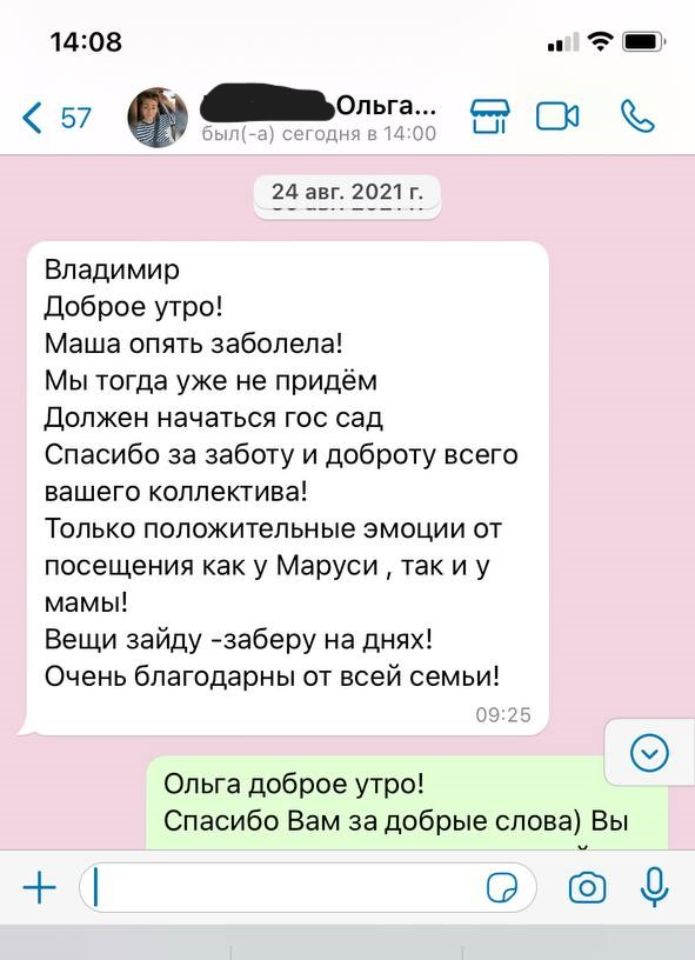
Task: Open the camera to take a photo
Action: (587, 887)
